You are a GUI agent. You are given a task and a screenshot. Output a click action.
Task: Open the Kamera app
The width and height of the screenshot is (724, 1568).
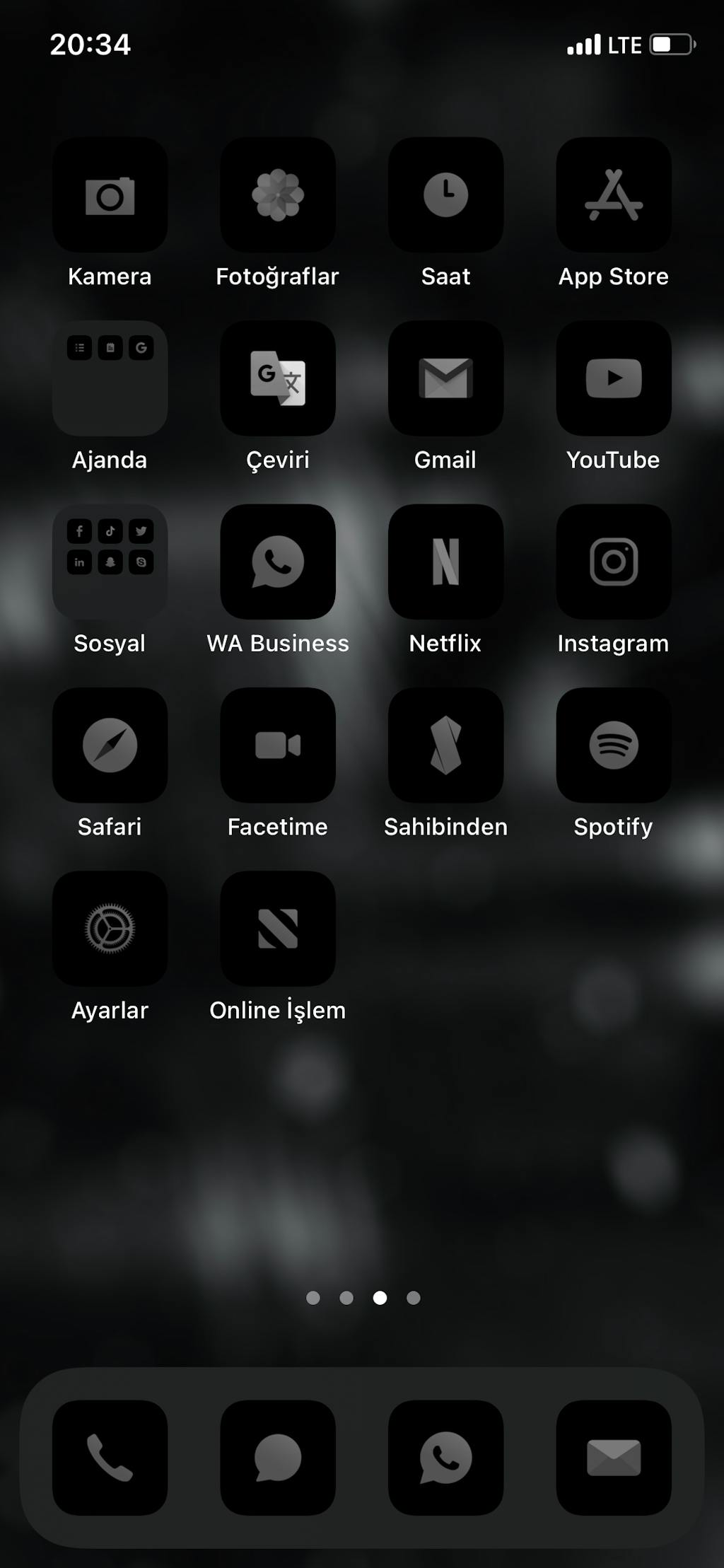click(110, 195)
